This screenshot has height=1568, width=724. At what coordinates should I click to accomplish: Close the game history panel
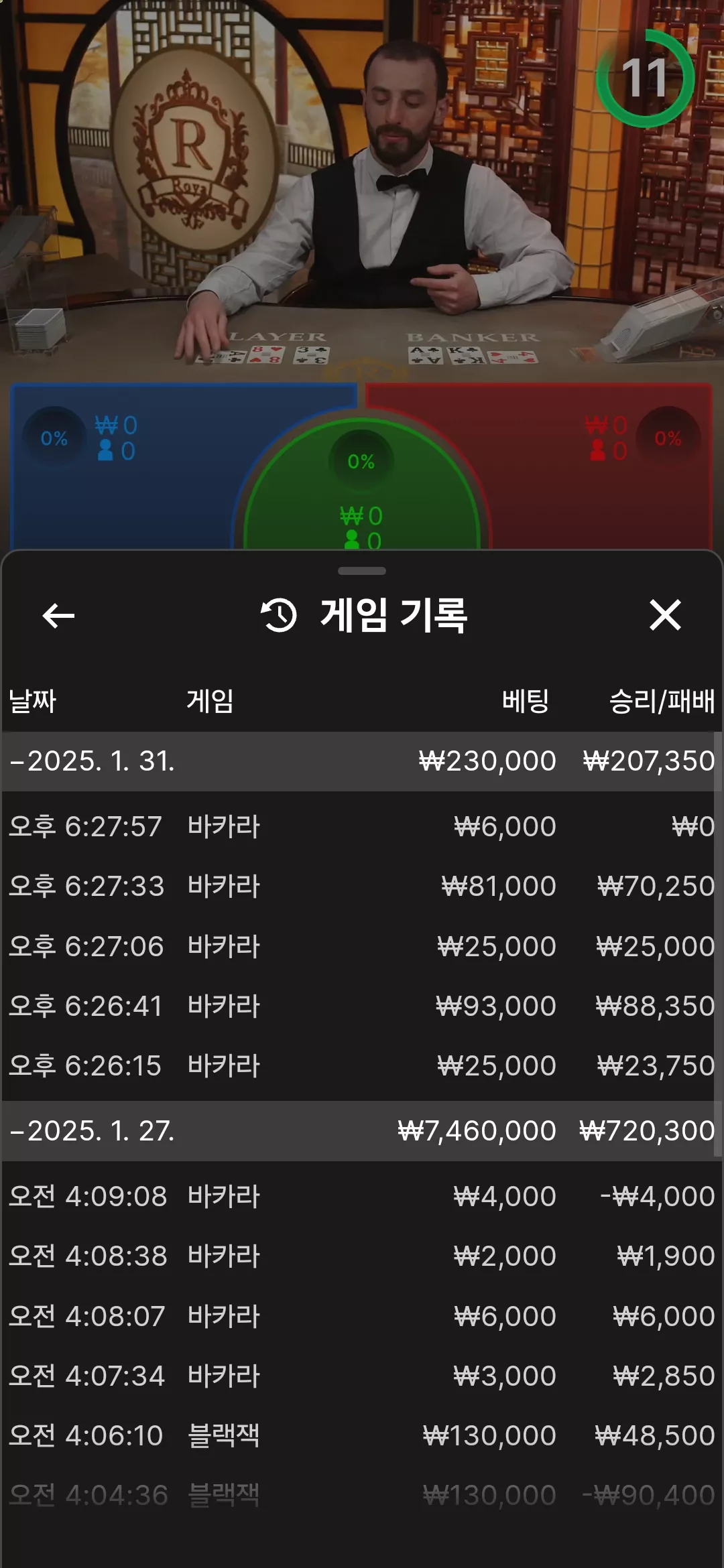665,614
